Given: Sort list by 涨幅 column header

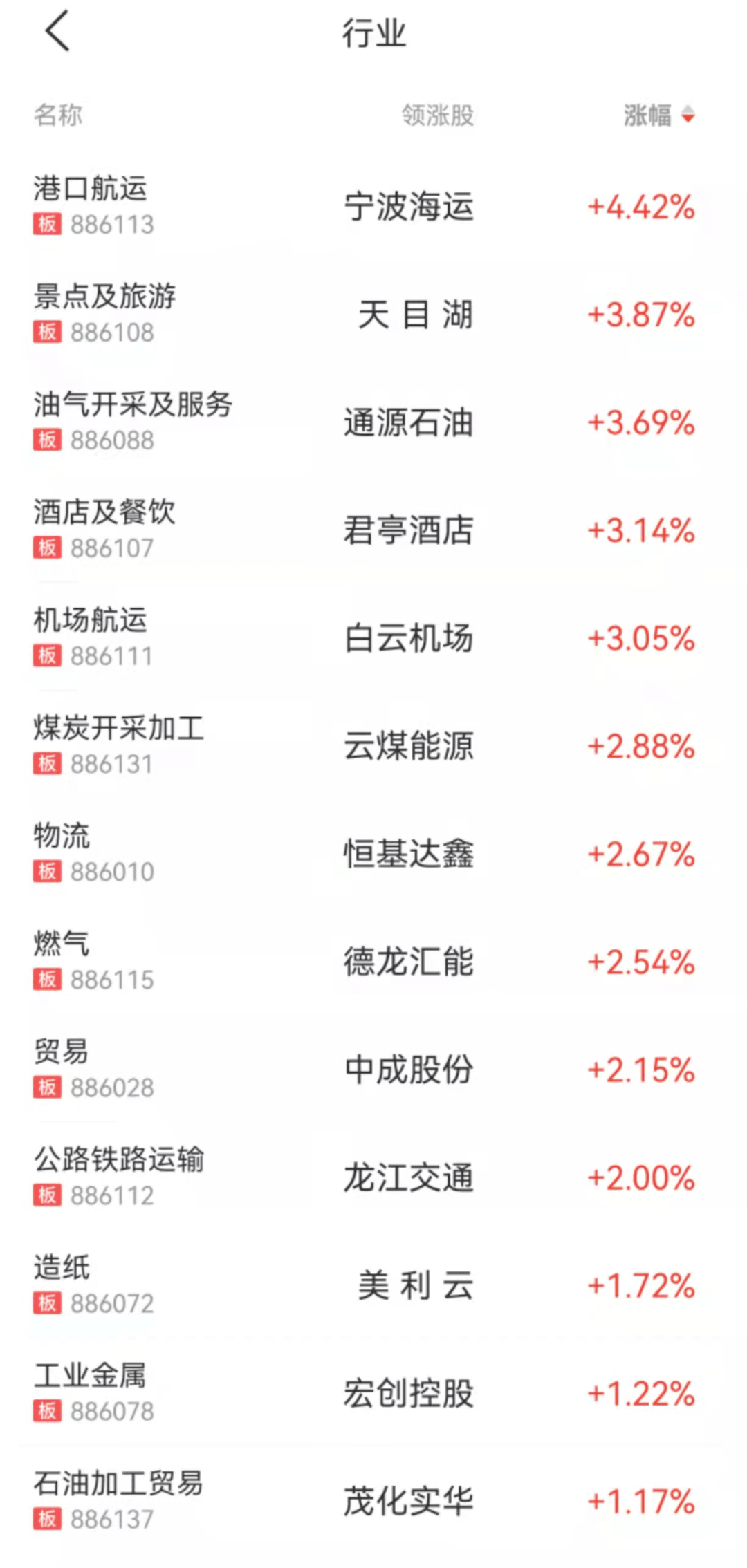Looking at the screenshot, I should (x=658, y=115).
